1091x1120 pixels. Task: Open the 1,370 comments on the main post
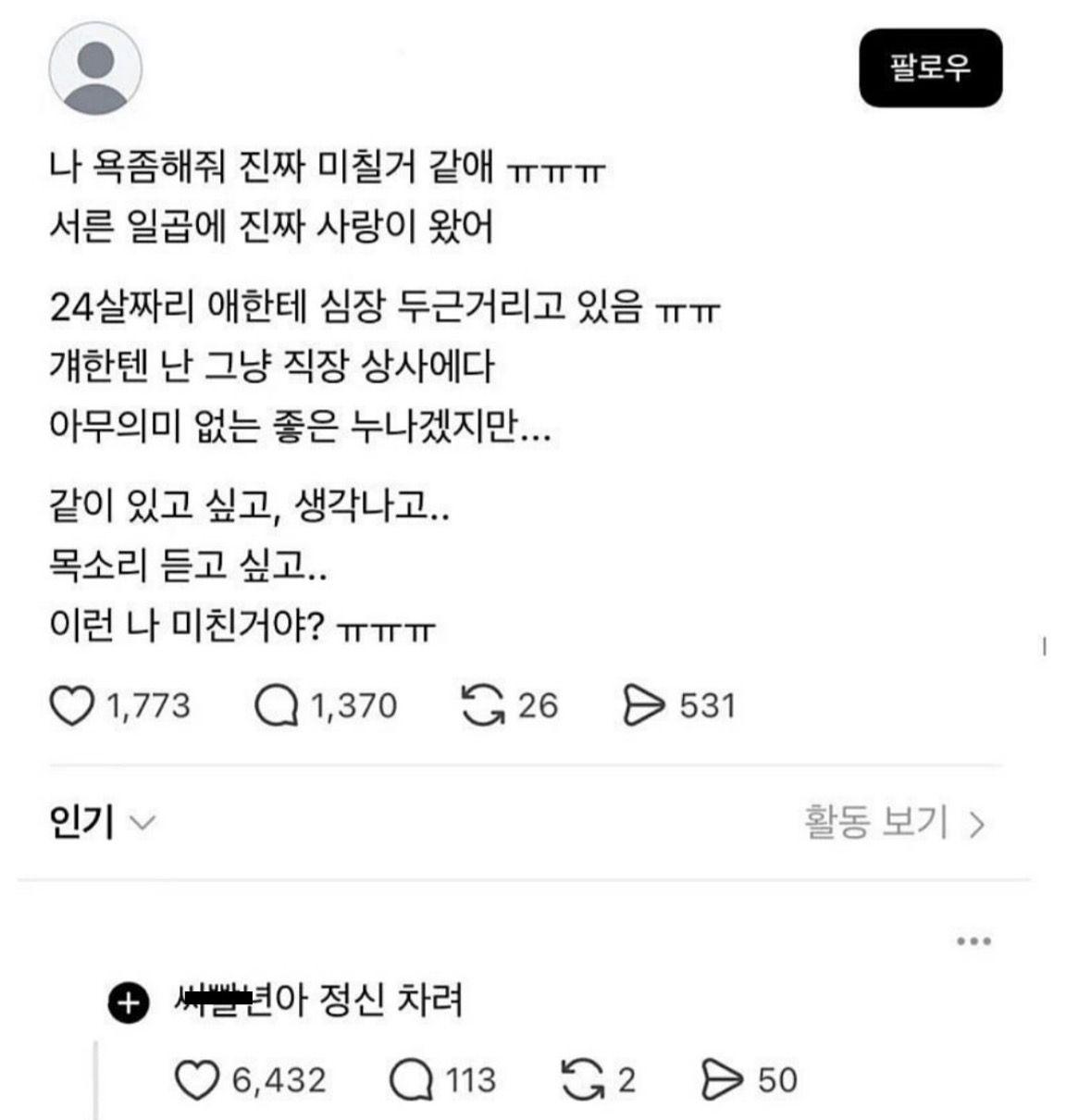pyautogui.click(x=276, y=706)
